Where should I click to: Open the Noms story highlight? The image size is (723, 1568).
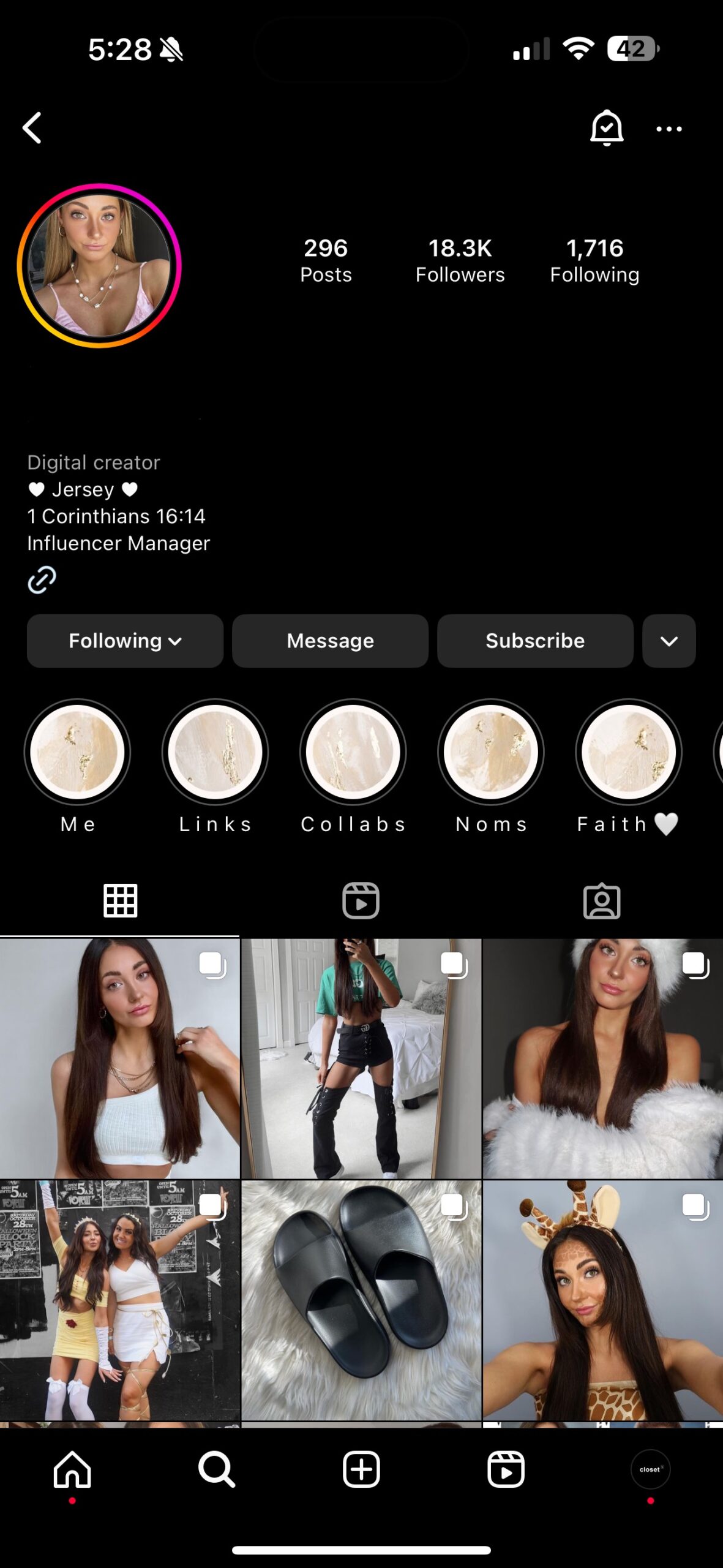(490, 752)
